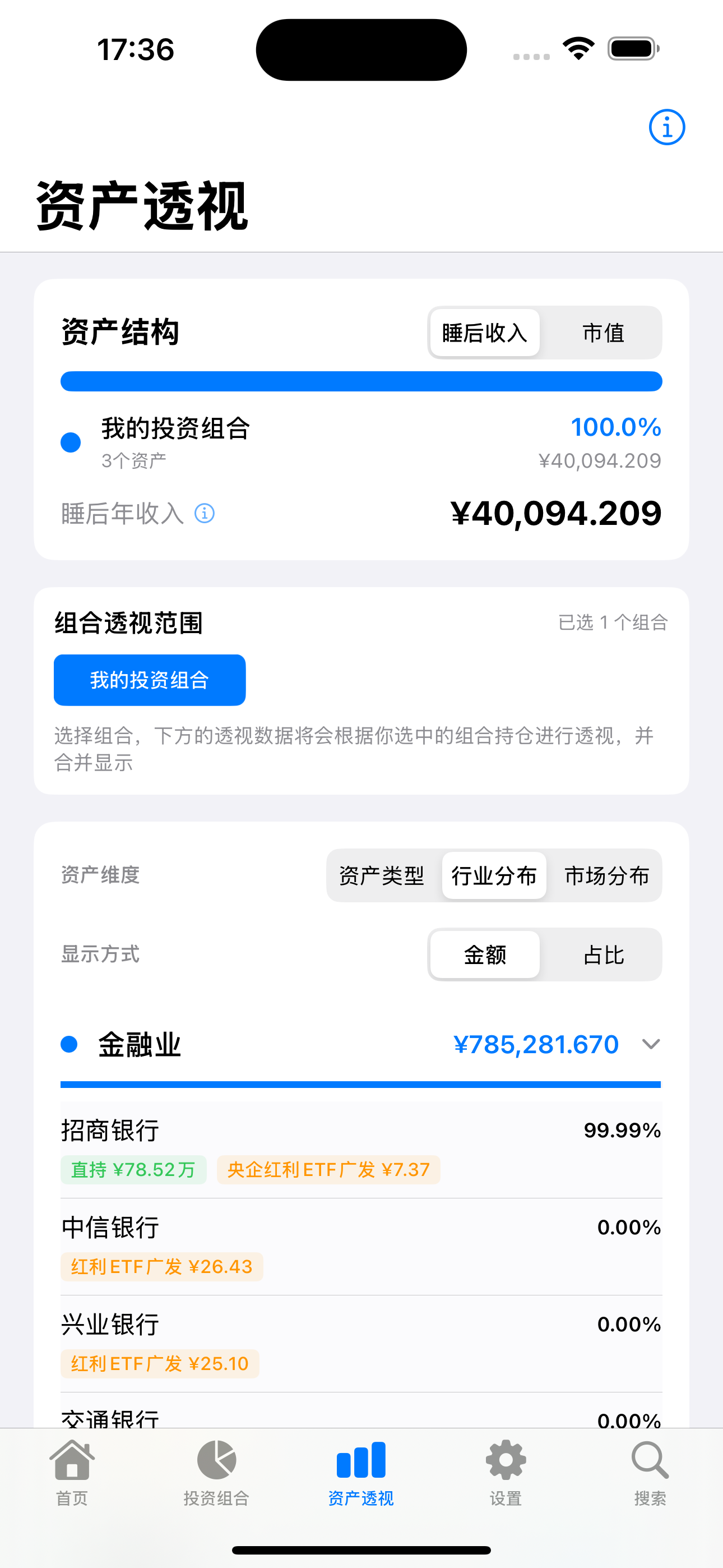This screenshot has width=723, height=1568.
Task: Click the blue 100% allocation bar
Action: click(x=361, y=381)
